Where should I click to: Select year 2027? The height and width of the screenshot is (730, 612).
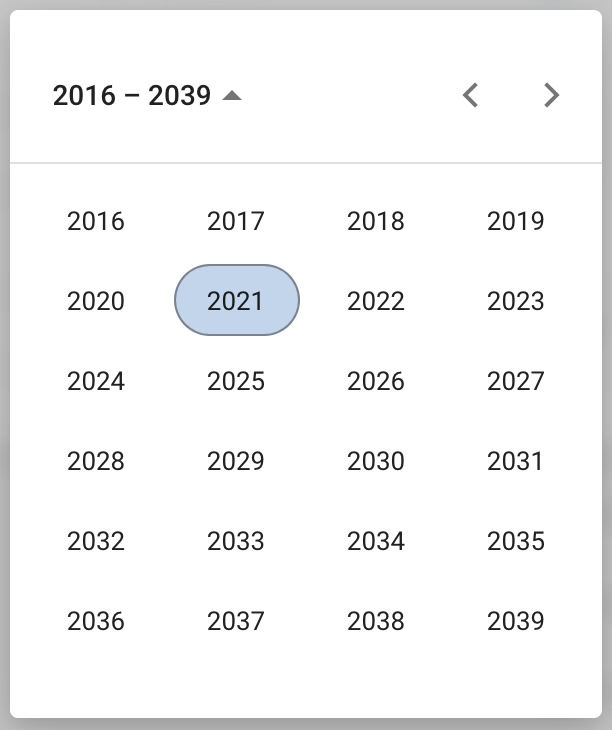[516, 381]
